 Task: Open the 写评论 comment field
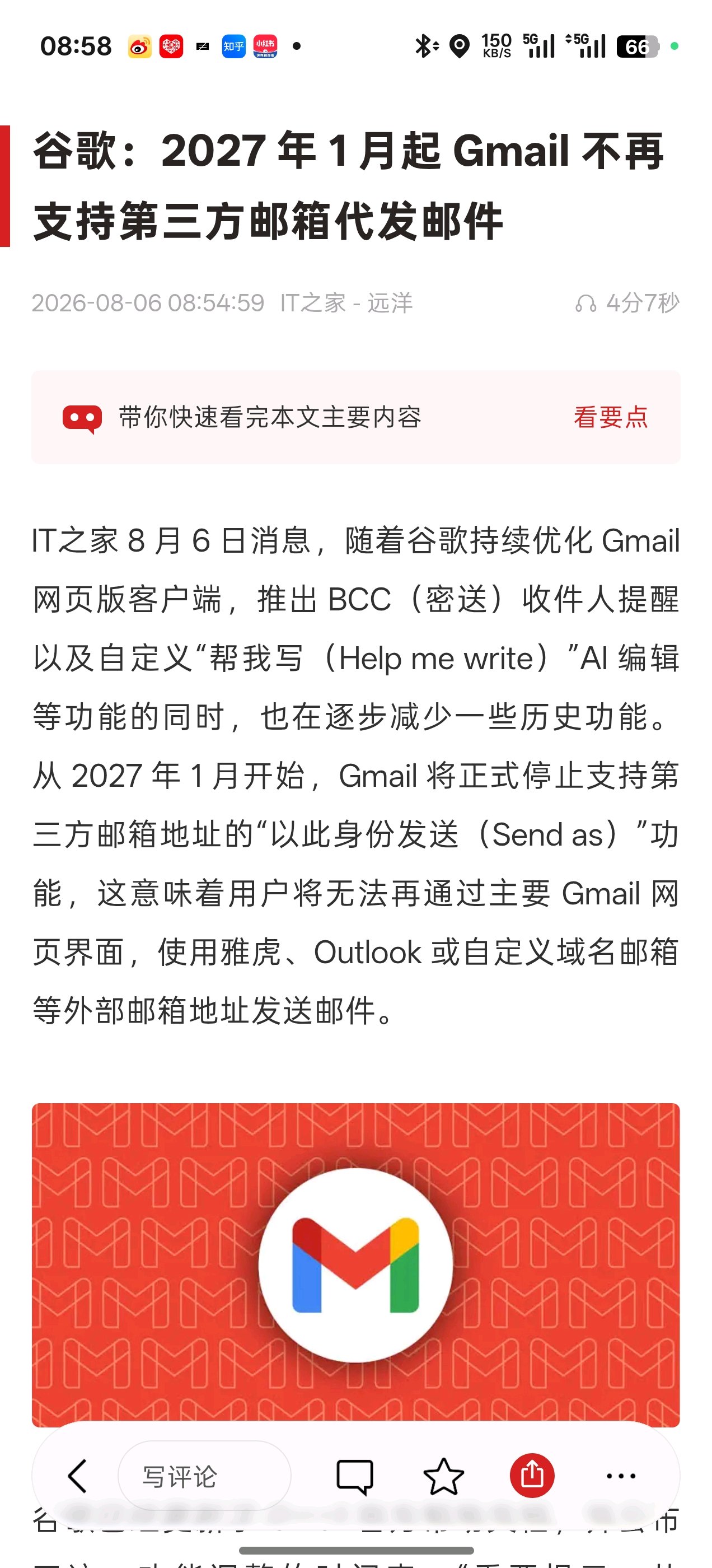click(204, 1476)
